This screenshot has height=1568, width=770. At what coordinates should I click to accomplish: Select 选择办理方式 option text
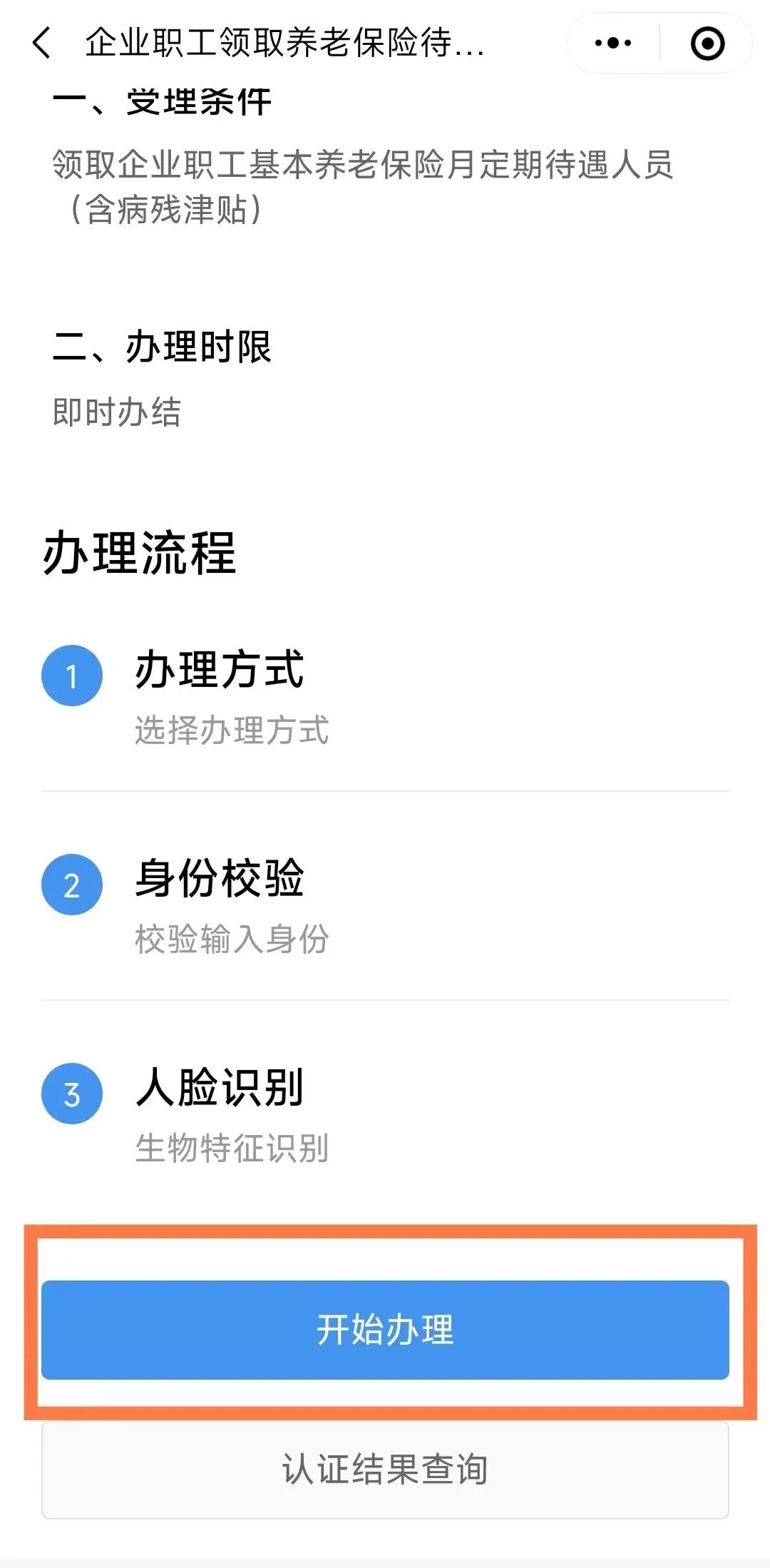point(232,732)
